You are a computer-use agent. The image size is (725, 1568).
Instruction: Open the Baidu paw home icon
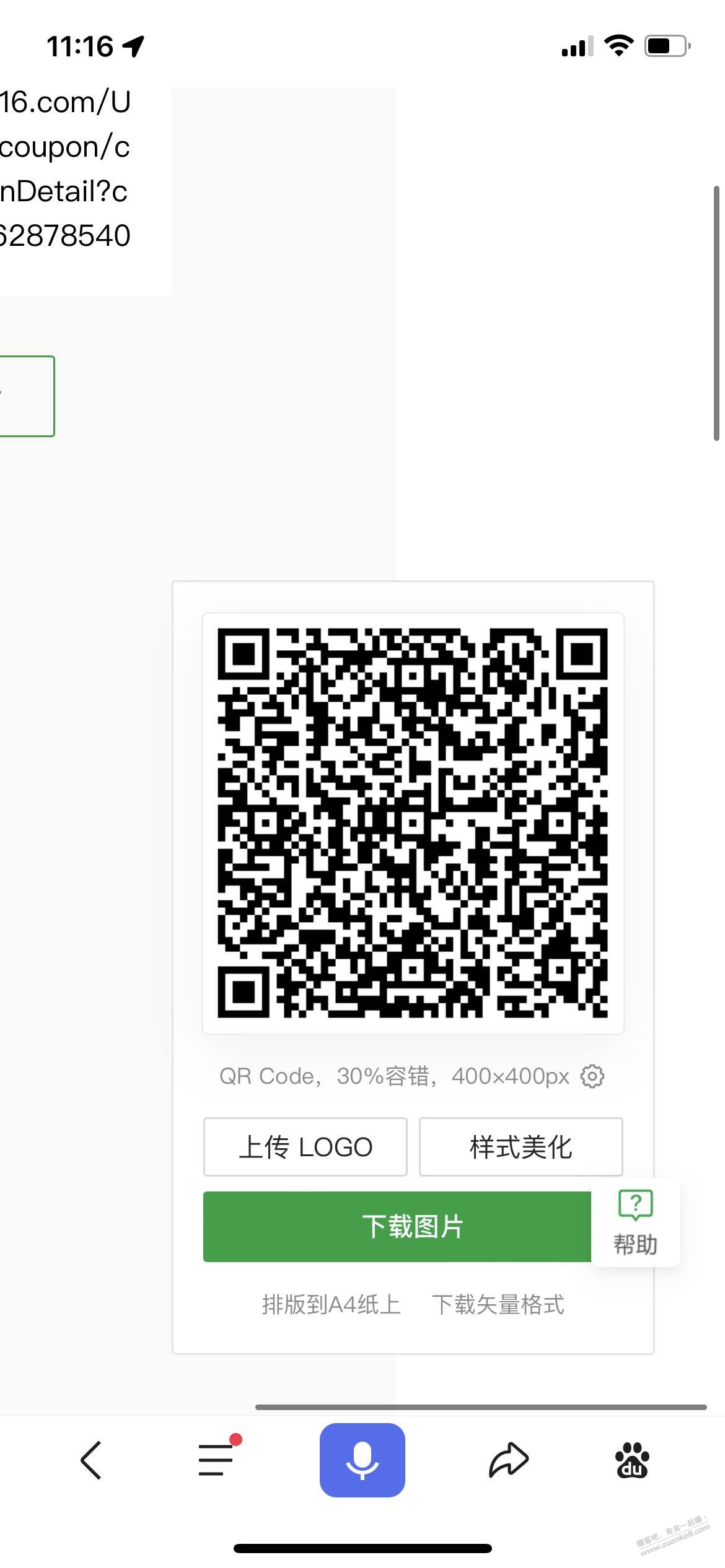click(x=632, y=1460)
